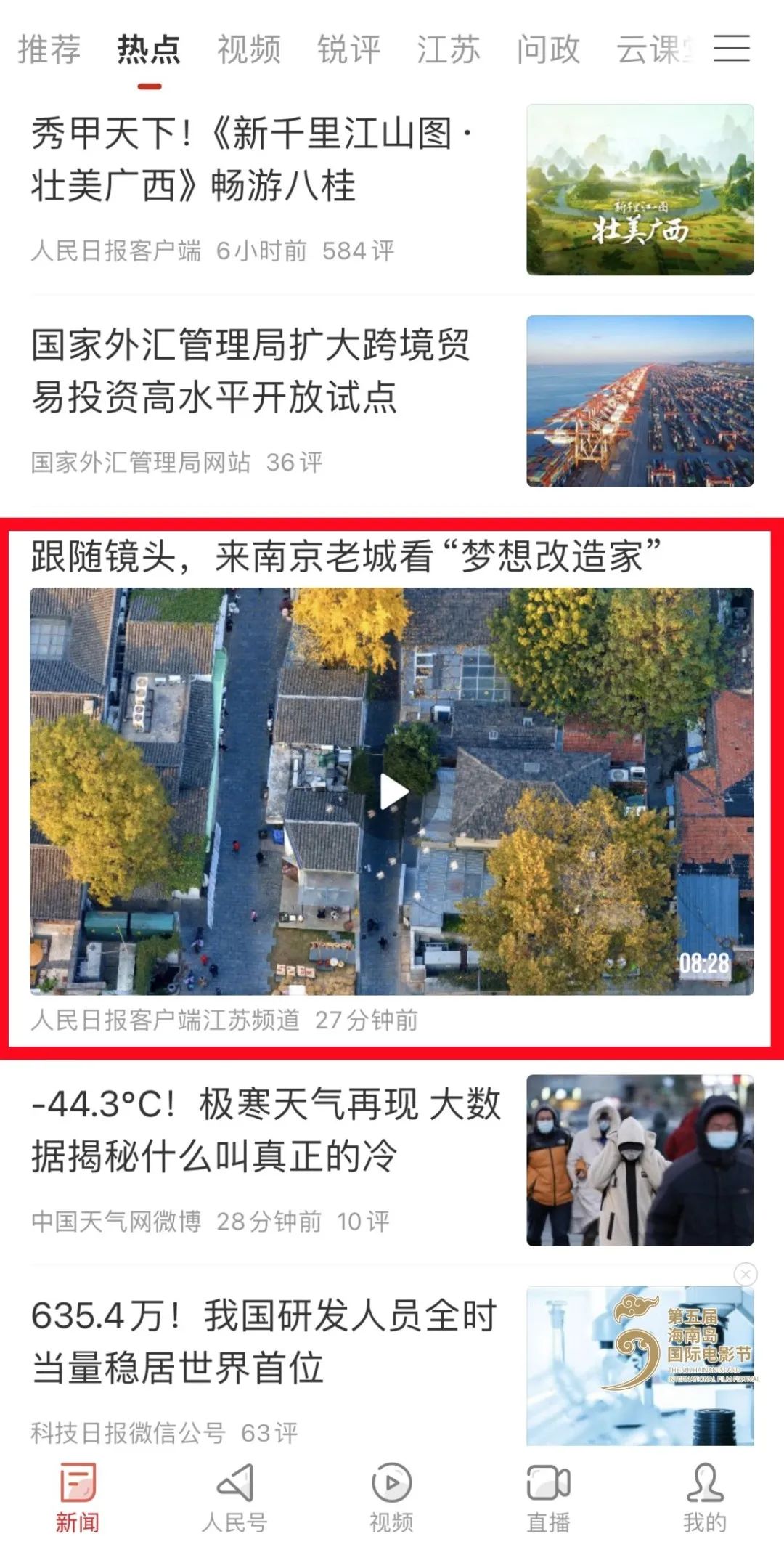The height and width of the screenshot is (1563, 784).
Task: Open the 人民号 bottom tab
Action: tap(234, 1498)
